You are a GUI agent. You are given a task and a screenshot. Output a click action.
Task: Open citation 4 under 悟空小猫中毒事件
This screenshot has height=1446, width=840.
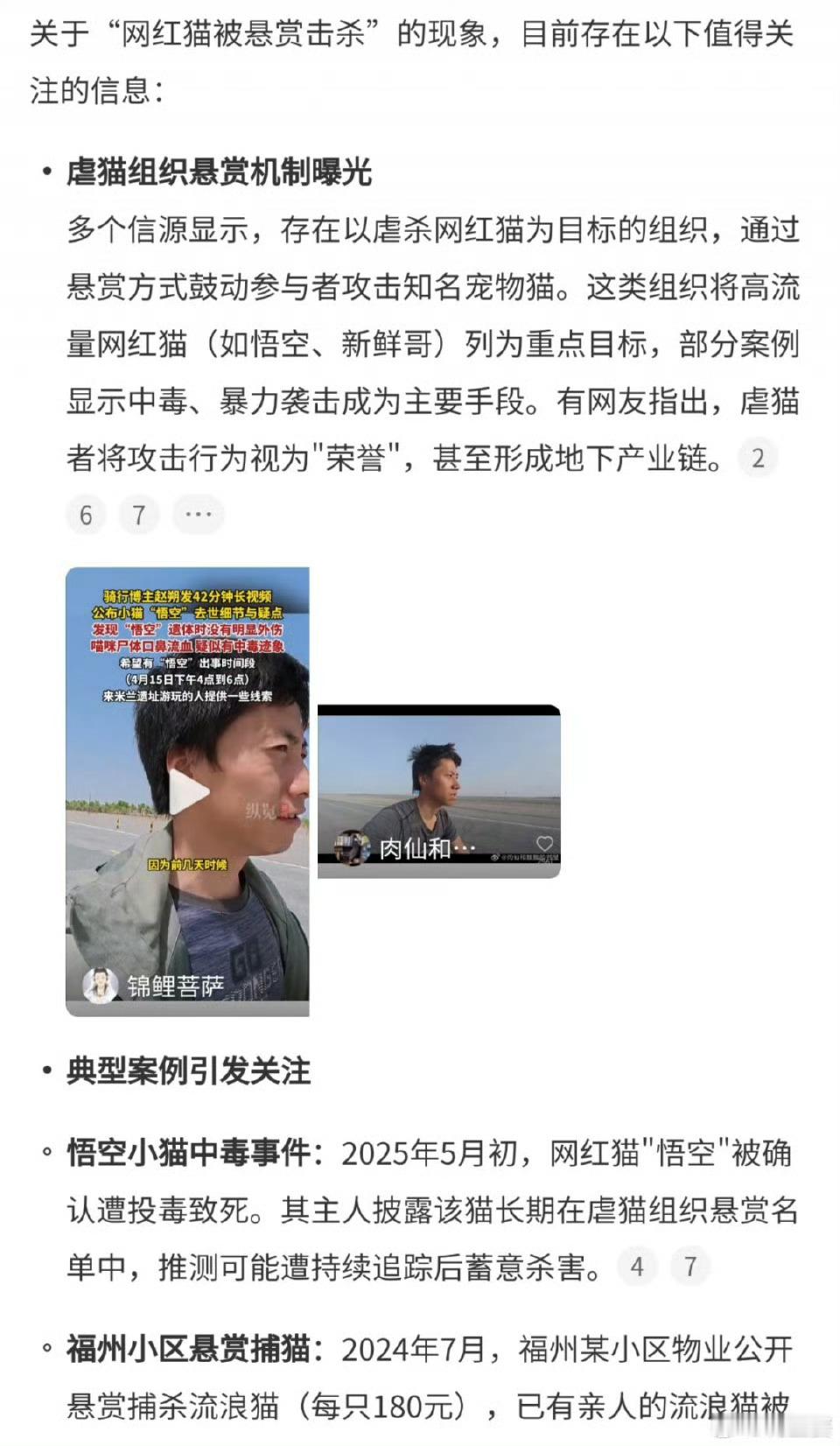637,1267
